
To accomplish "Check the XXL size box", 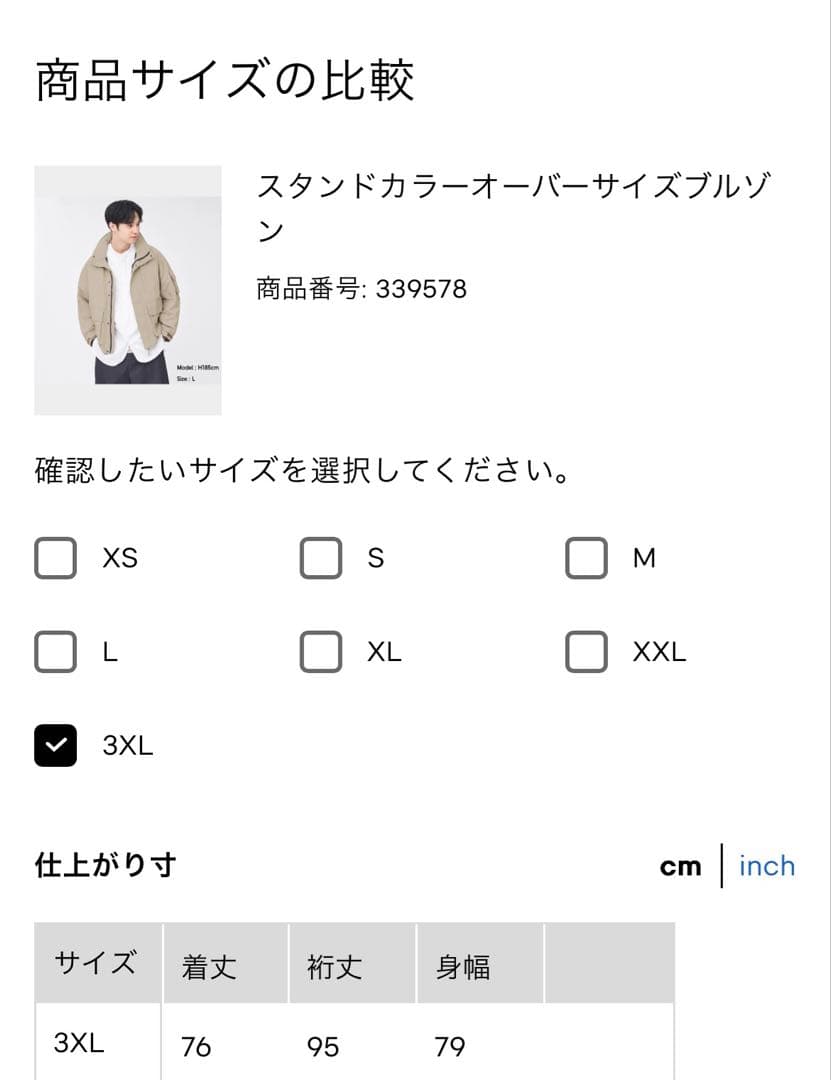I will (x=586, y=652).
